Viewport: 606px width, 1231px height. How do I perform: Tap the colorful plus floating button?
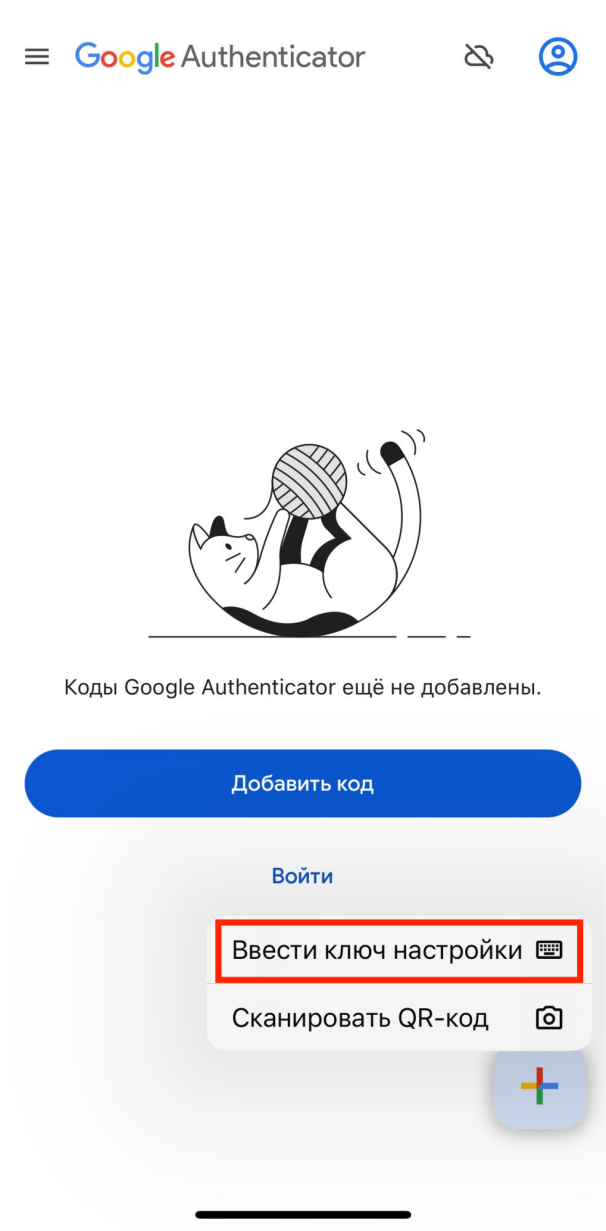pos(539,1085)
